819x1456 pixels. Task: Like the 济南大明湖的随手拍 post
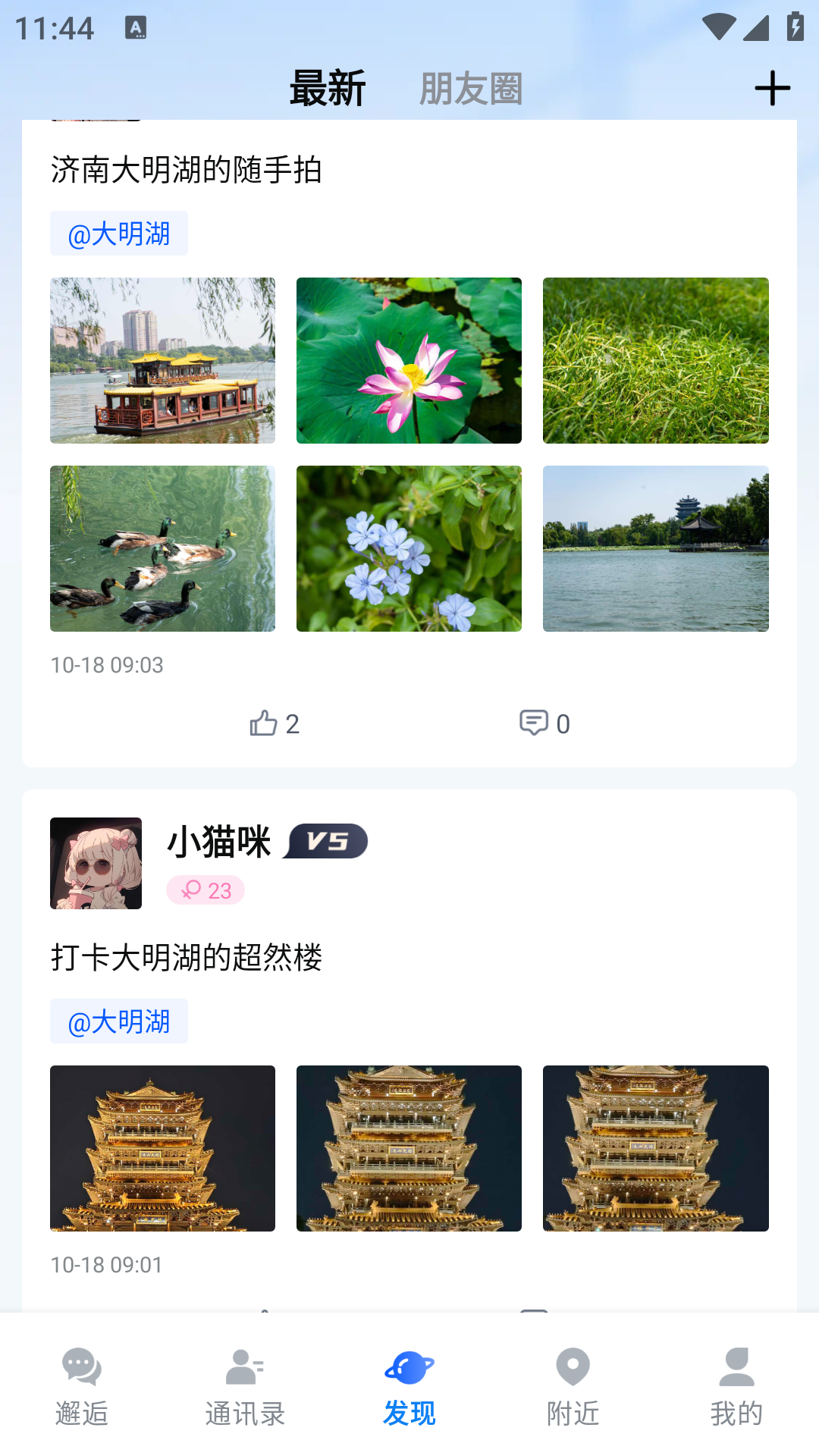[x=274, y=723]
